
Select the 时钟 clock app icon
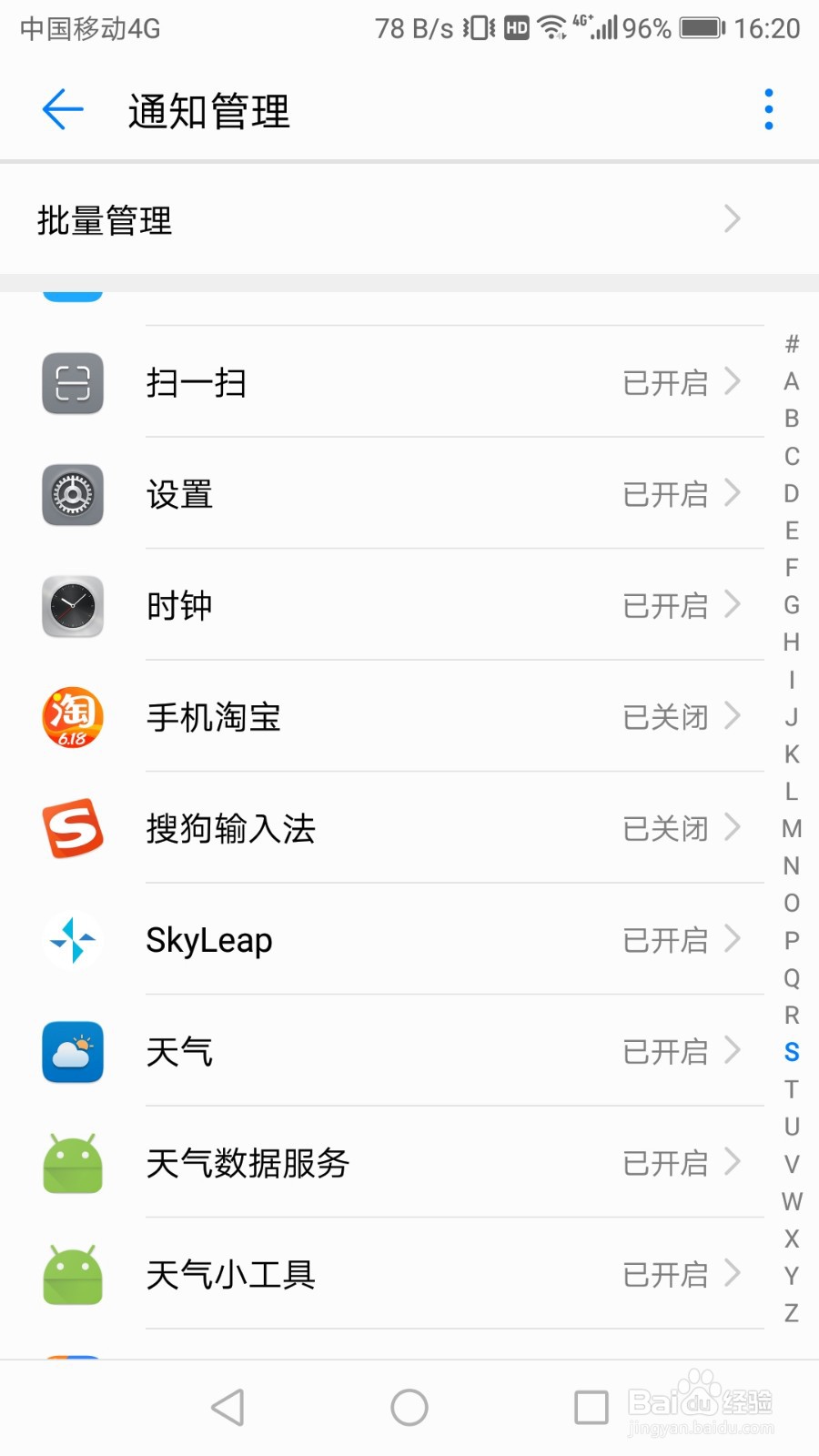(73, 606)
